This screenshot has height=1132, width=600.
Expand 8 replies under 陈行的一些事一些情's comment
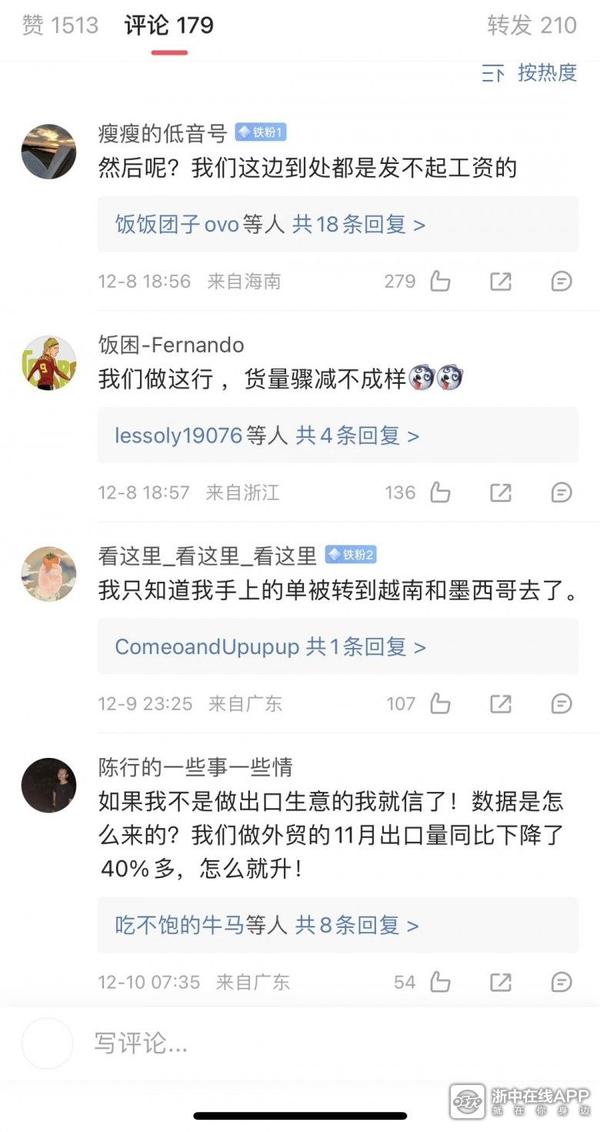[x=357, y=925]
